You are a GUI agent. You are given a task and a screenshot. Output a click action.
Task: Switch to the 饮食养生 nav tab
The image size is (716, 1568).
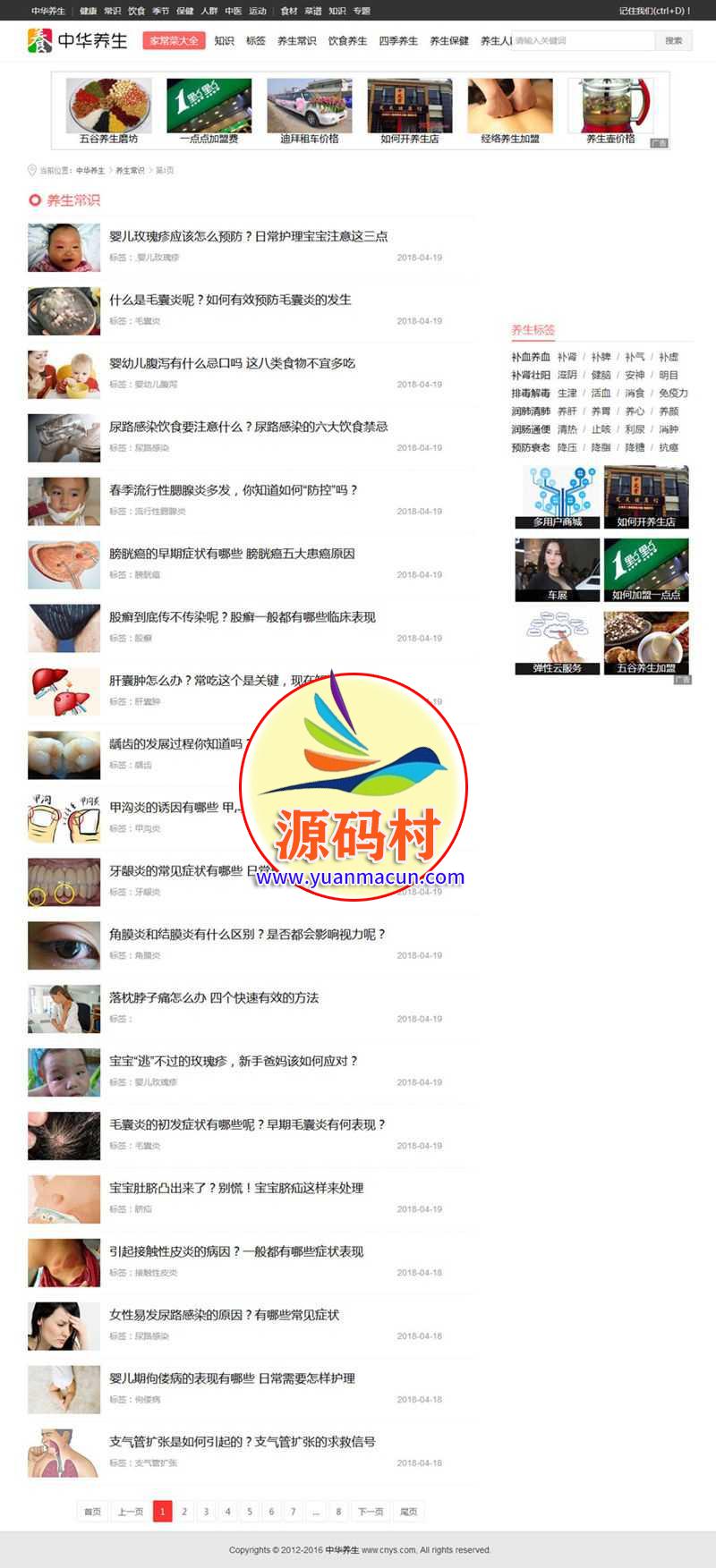[x=347, y=40]
